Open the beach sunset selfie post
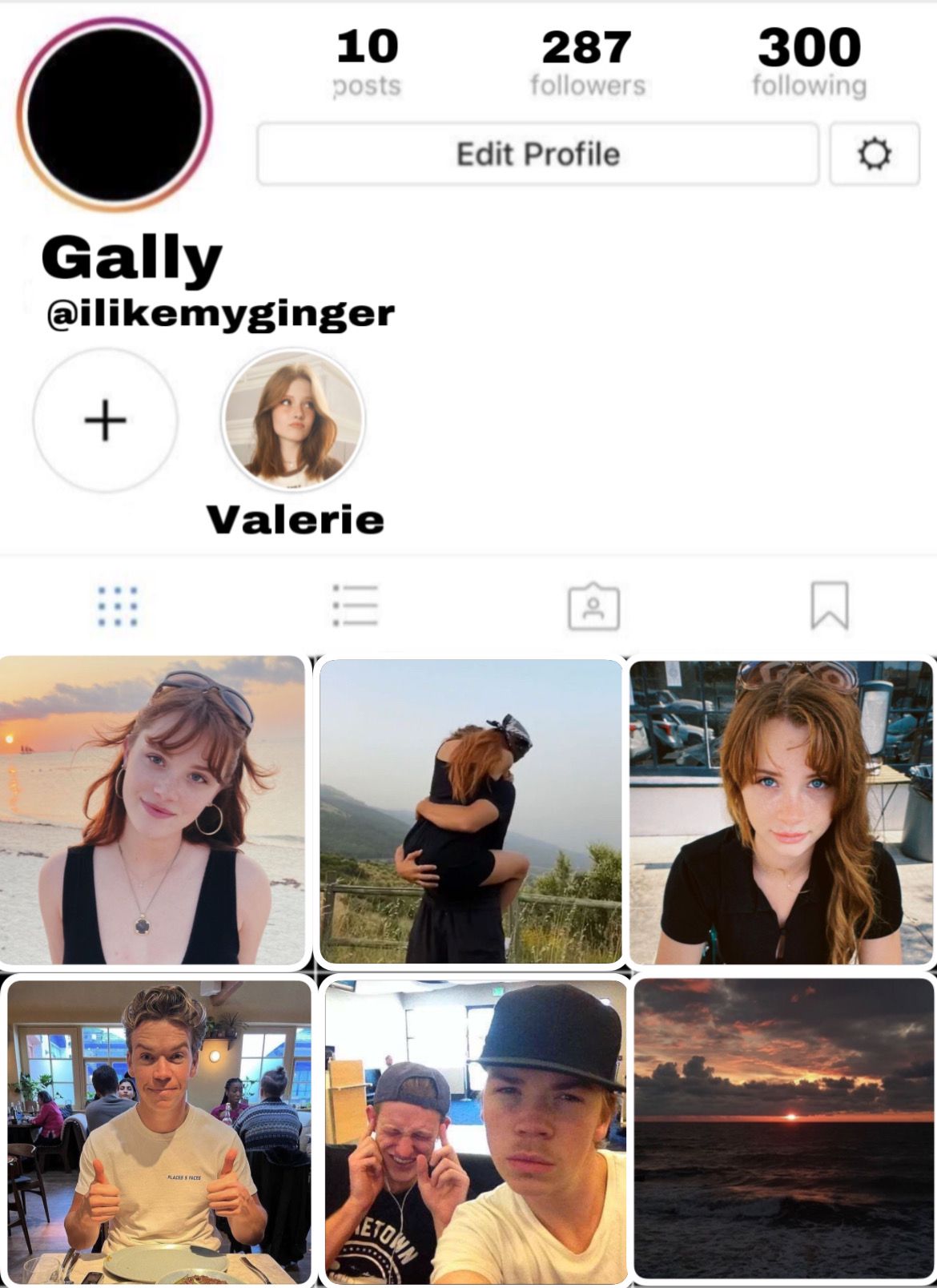 point(154,810)
